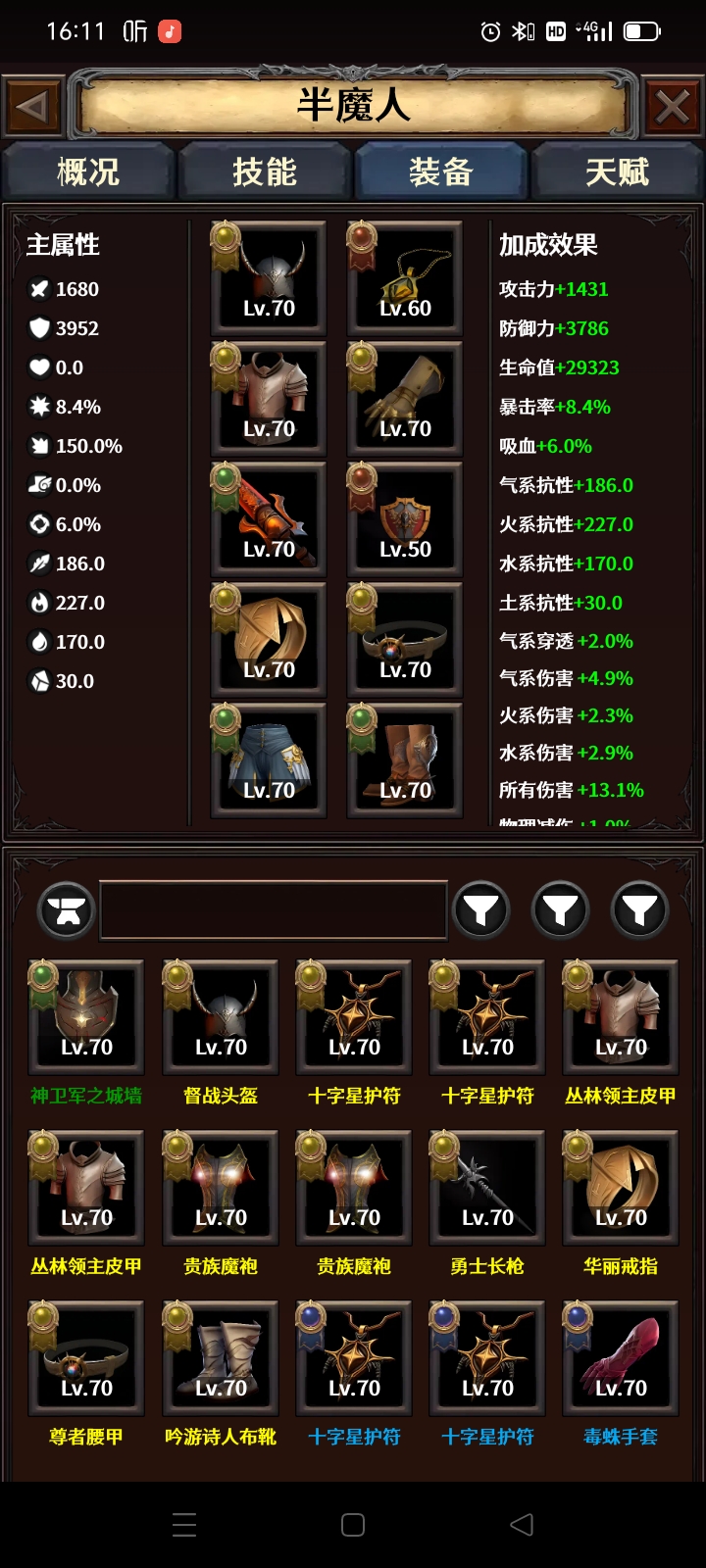Switch to the 概况 tab
706x1568 pixels.
point(88,172)
